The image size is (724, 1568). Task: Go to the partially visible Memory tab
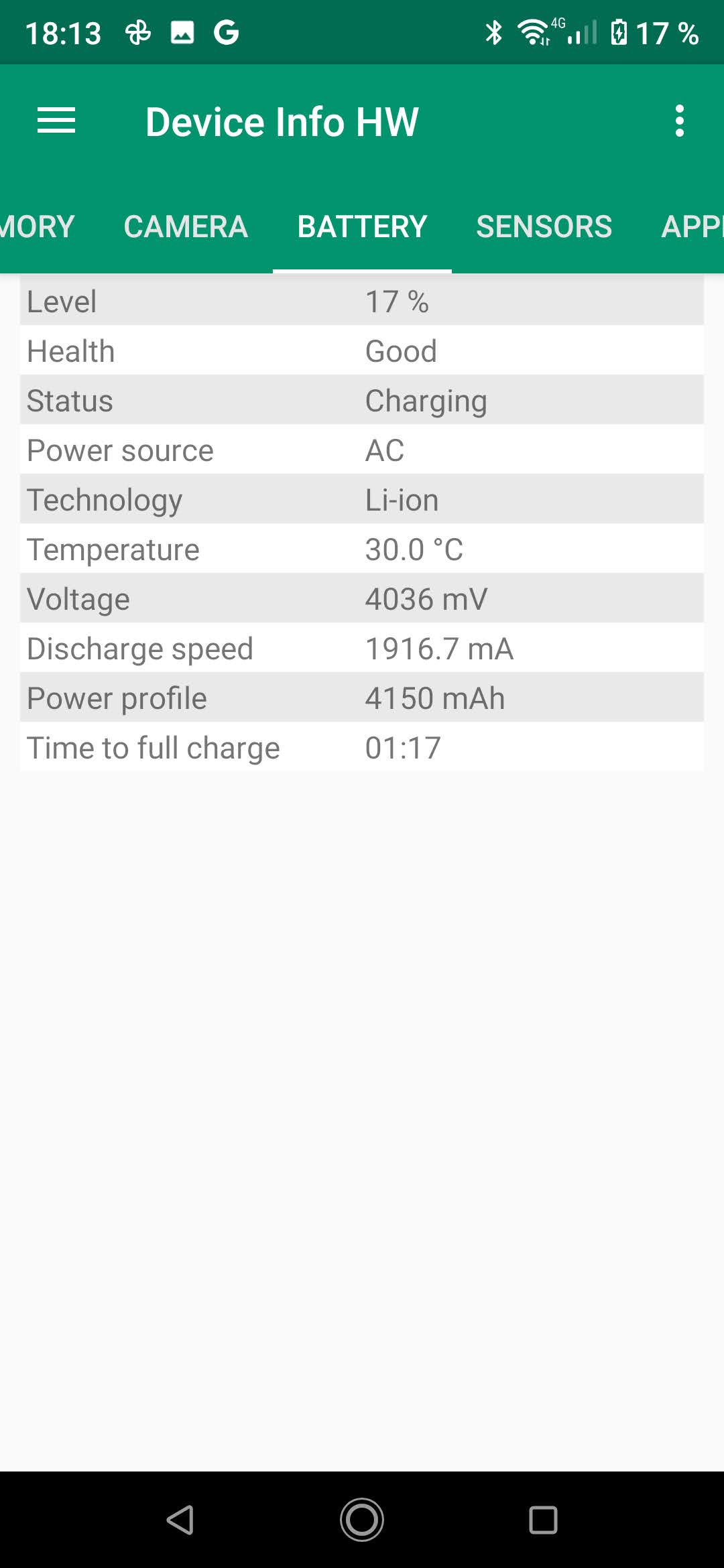point(37,226)
